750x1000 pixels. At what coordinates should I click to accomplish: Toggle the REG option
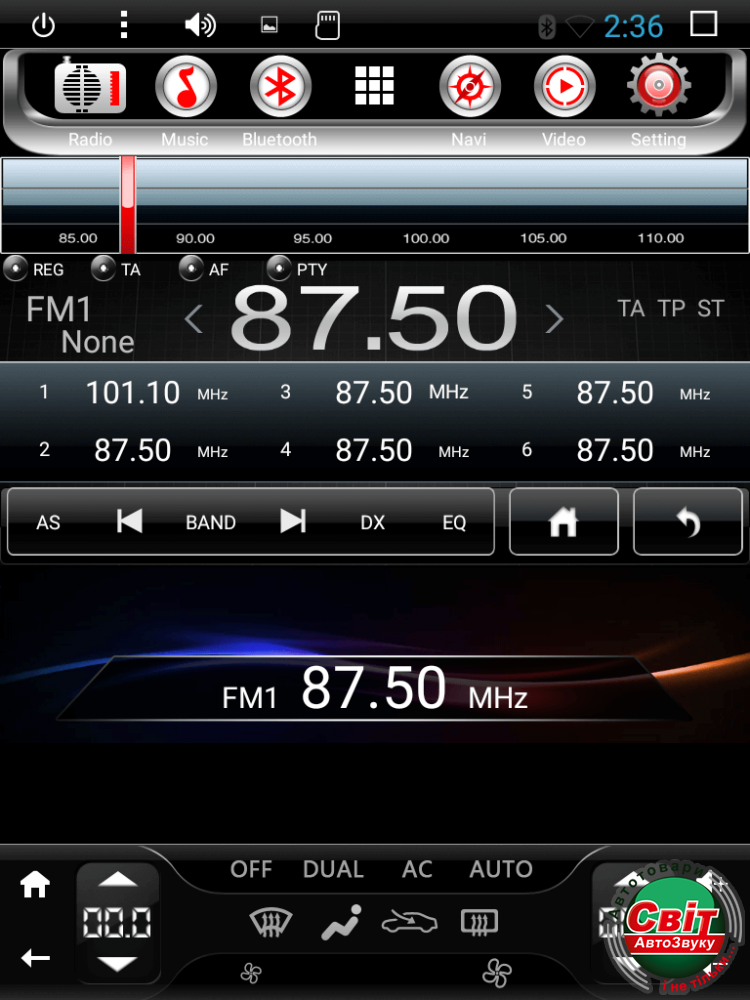(x=17, y=269)
